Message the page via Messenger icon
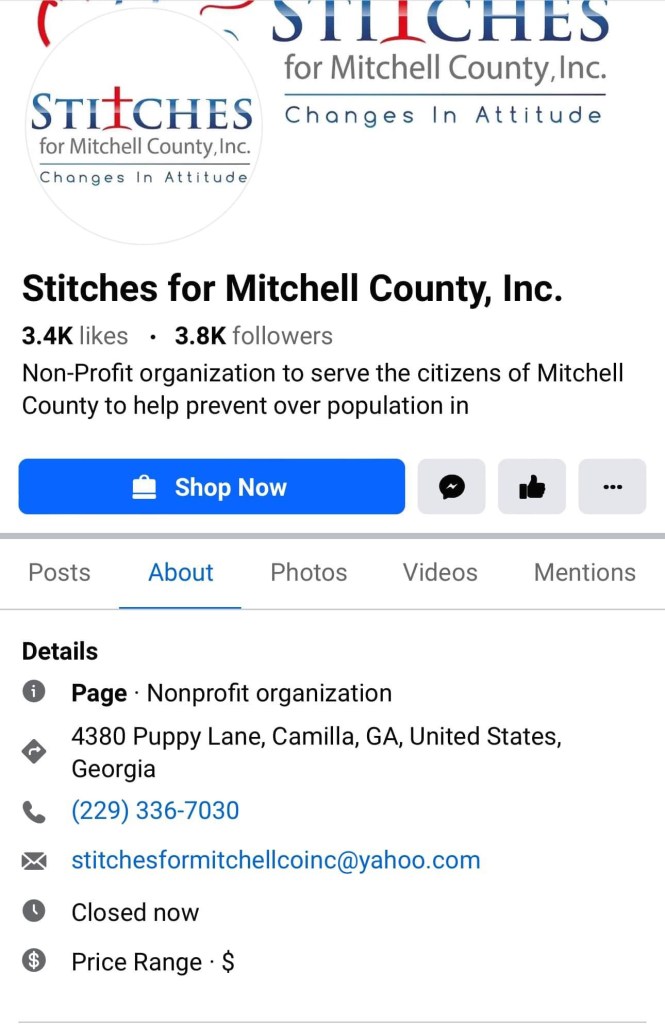This screenshot has width=665, height=1024. [451, 487]
